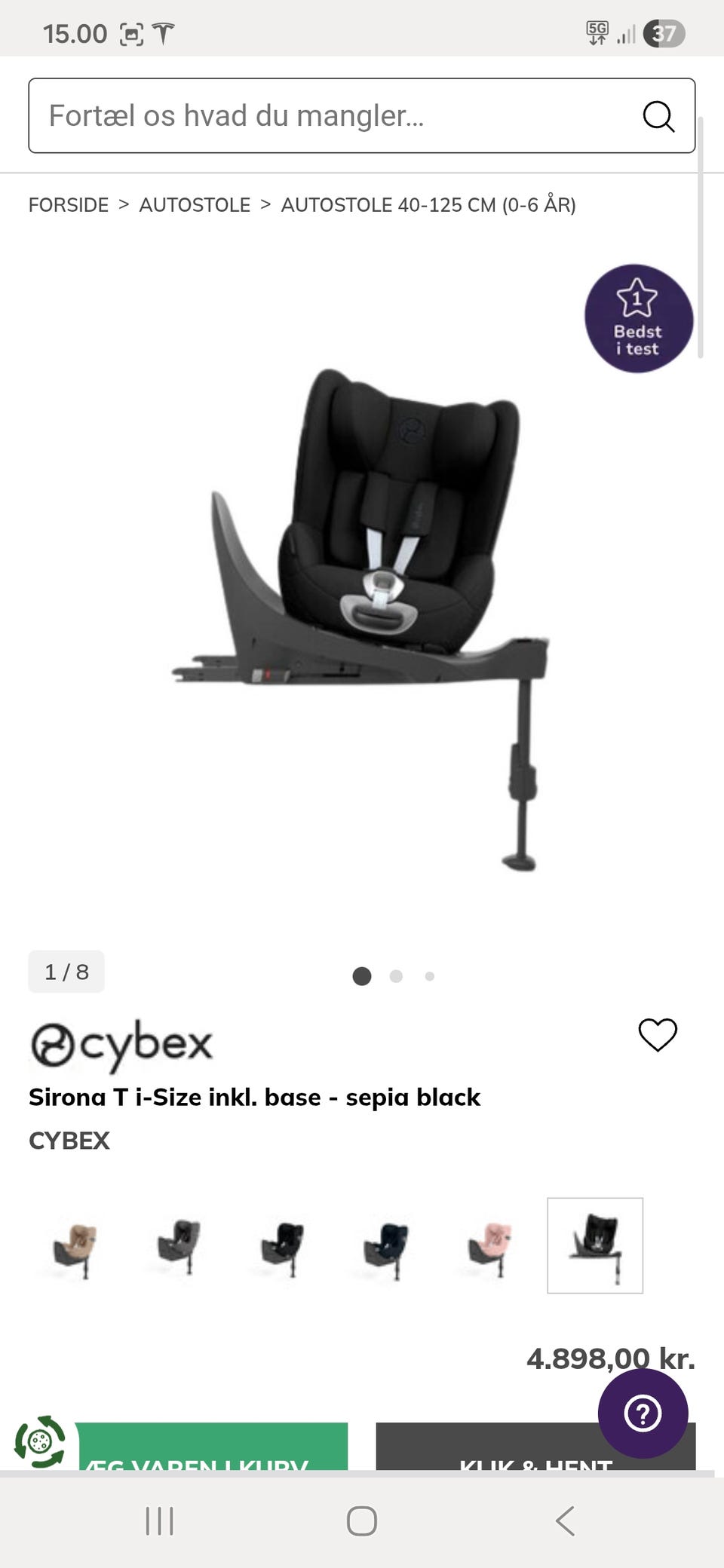Go back with the system back button

tap(565, 1521)
